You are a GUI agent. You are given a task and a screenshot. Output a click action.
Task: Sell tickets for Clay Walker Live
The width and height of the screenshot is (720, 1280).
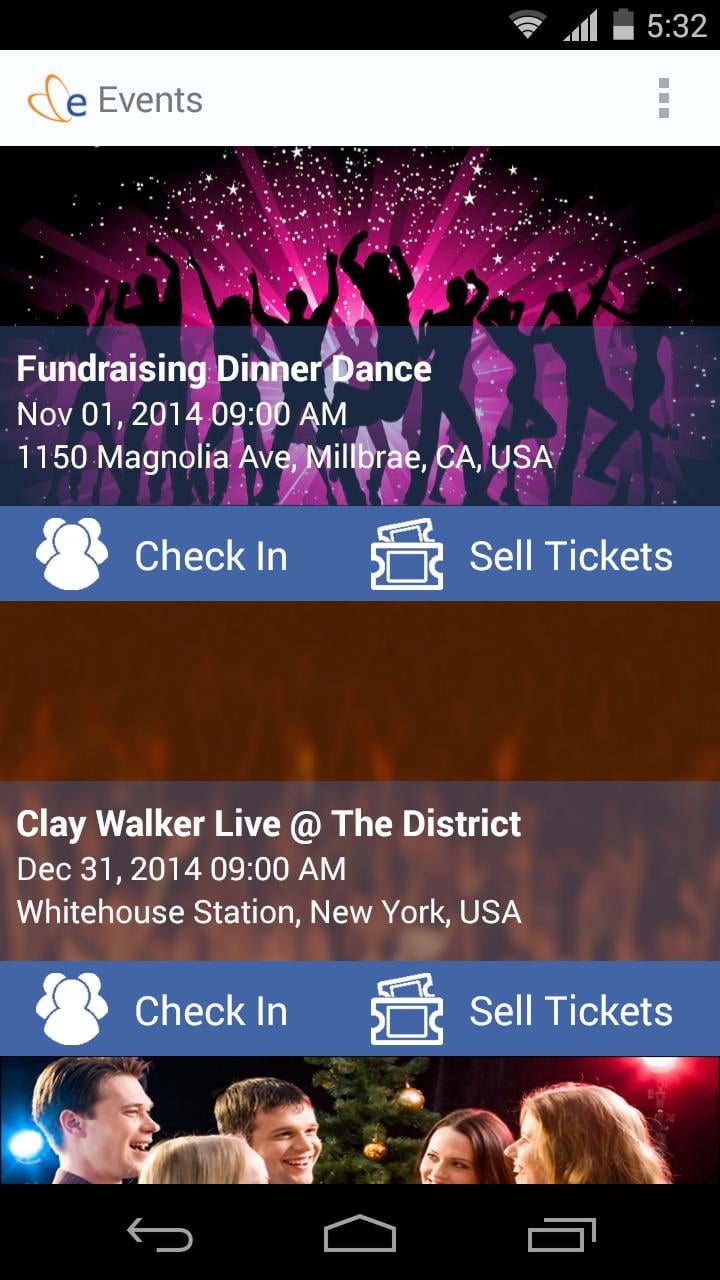coord(523,1010)
